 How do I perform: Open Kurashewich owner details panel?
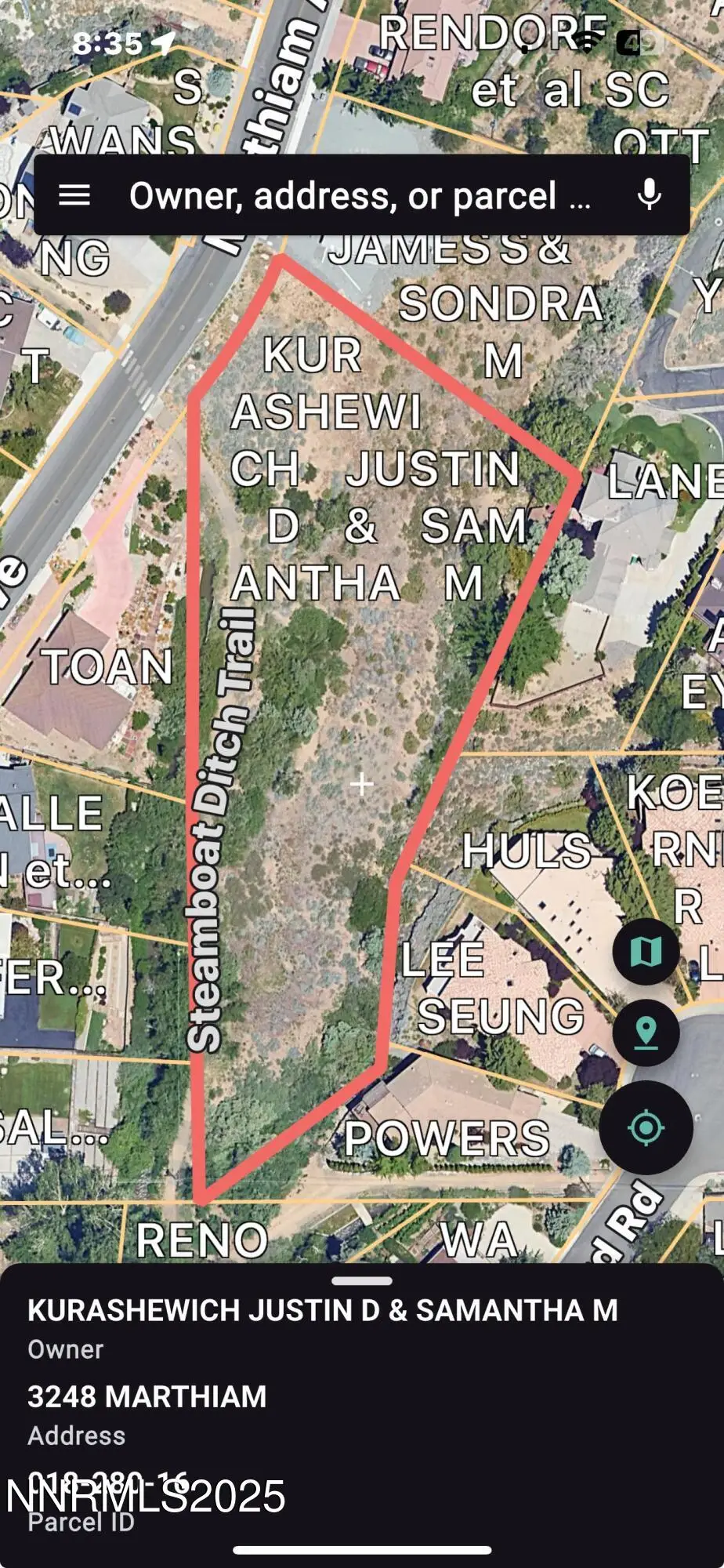coord(323,1311)
